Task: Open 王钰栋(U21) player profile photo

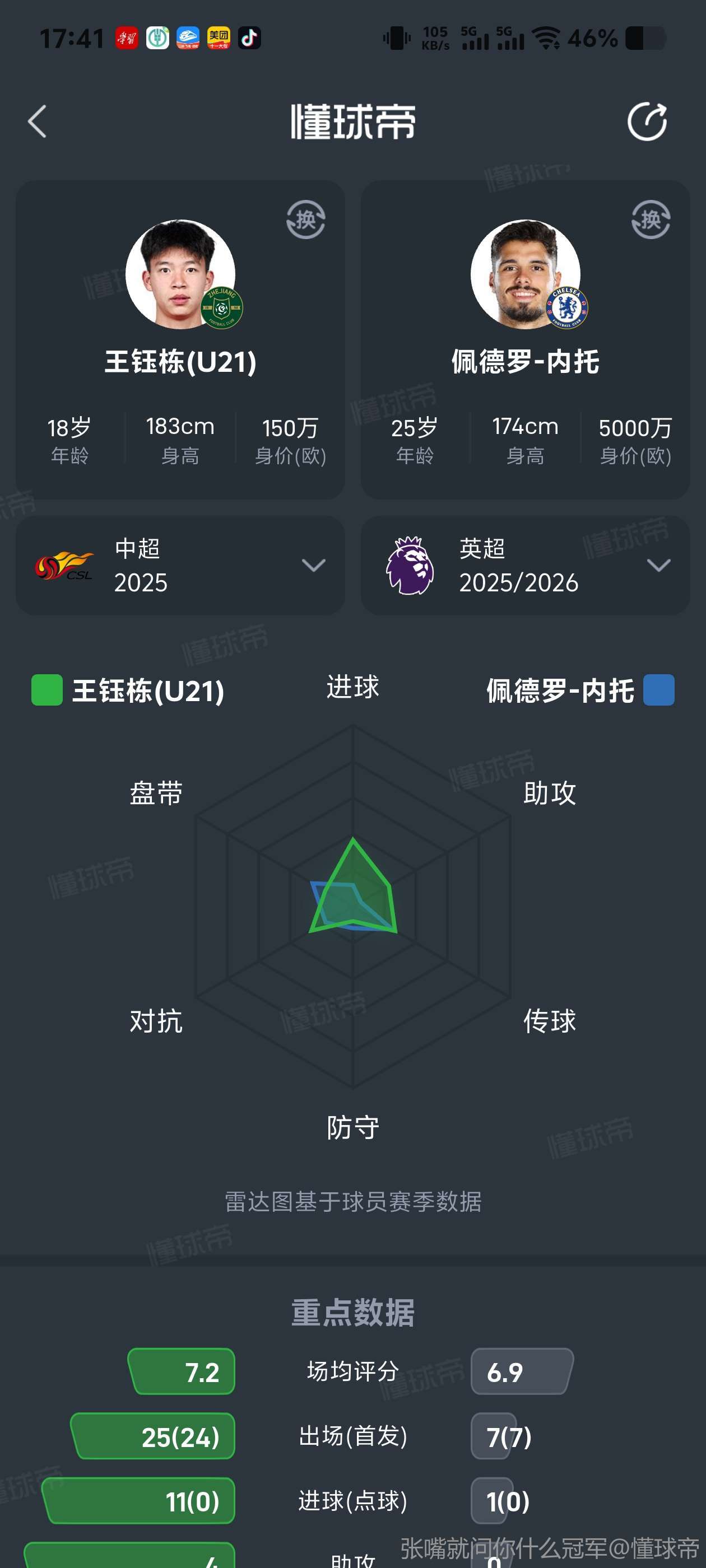Action: click(180, 274)
